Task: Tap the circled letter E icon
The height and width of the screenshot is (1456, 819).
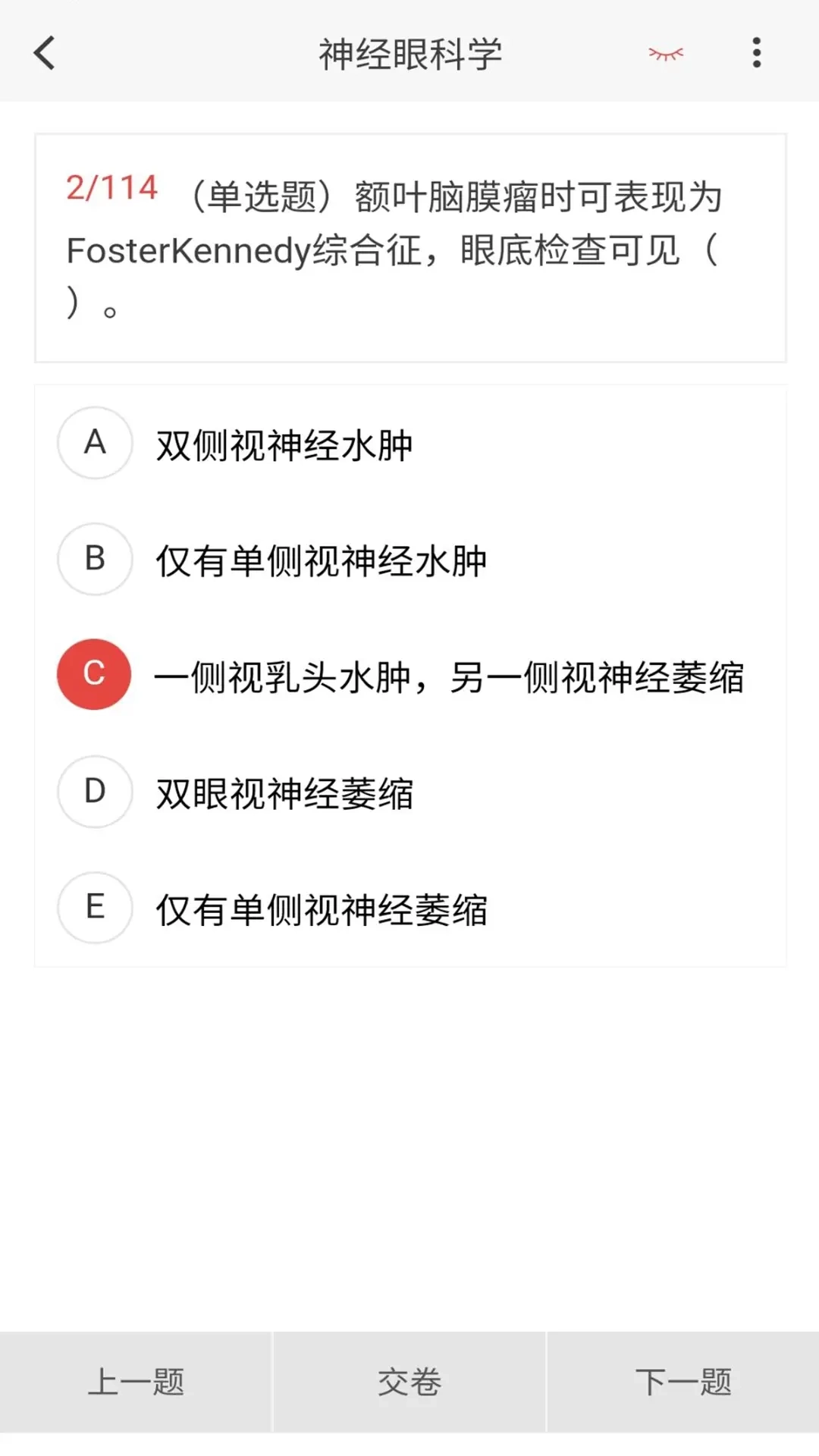Action: 93,908
